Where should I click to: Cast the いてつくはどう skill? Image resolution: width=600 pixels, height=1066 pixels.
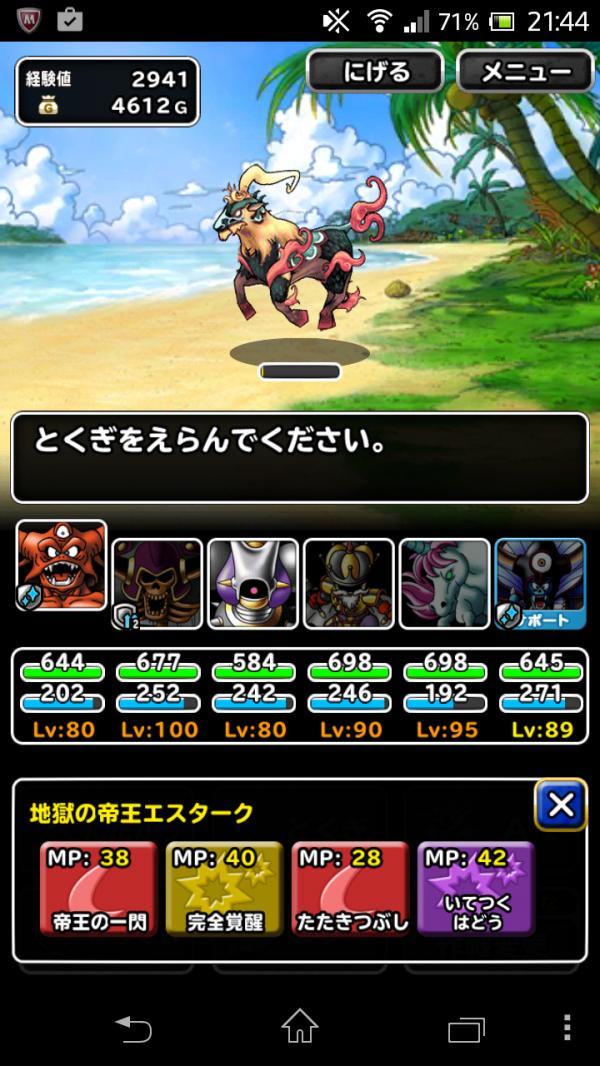click(x=476, y=888)
